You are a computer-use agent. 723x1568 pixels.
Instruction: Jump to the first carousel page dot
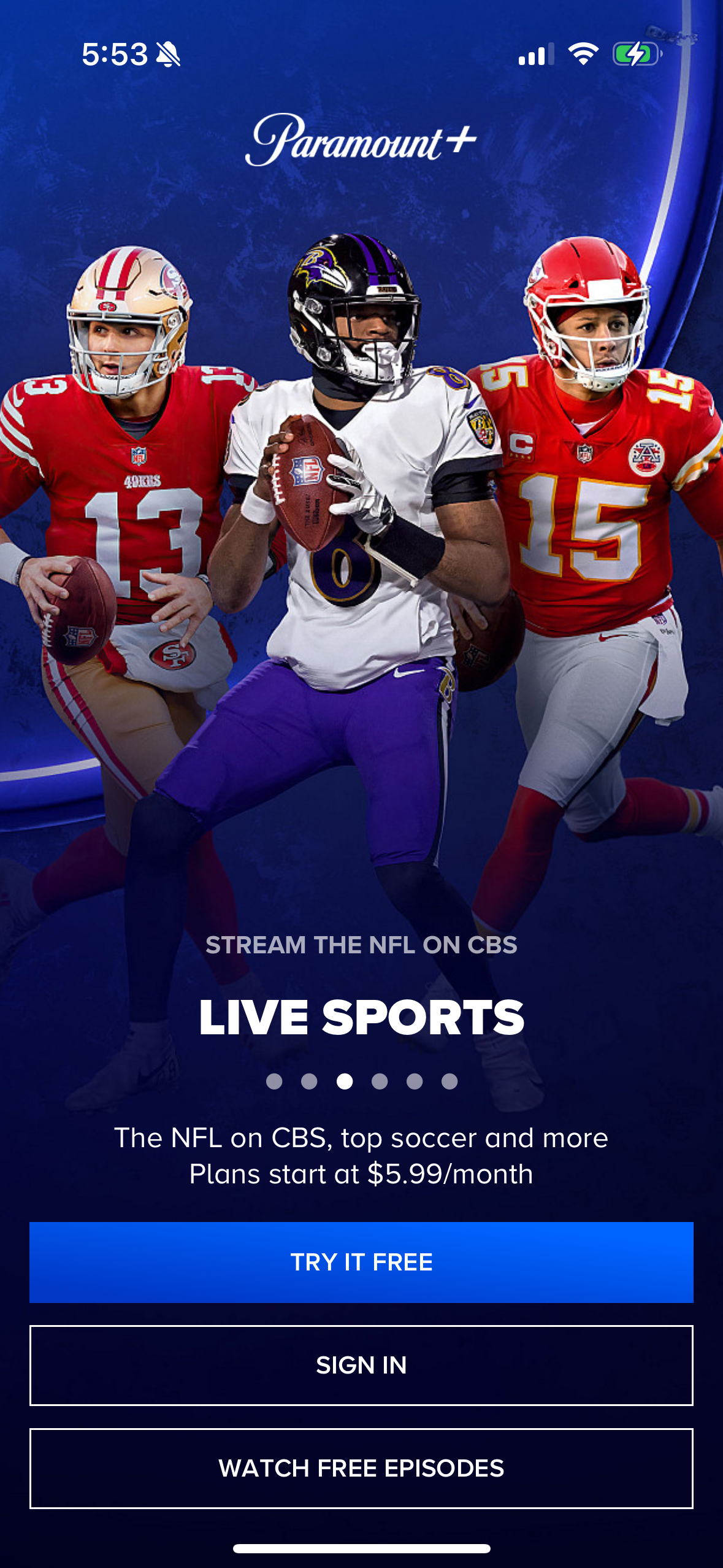click(x=274, y=1082)
